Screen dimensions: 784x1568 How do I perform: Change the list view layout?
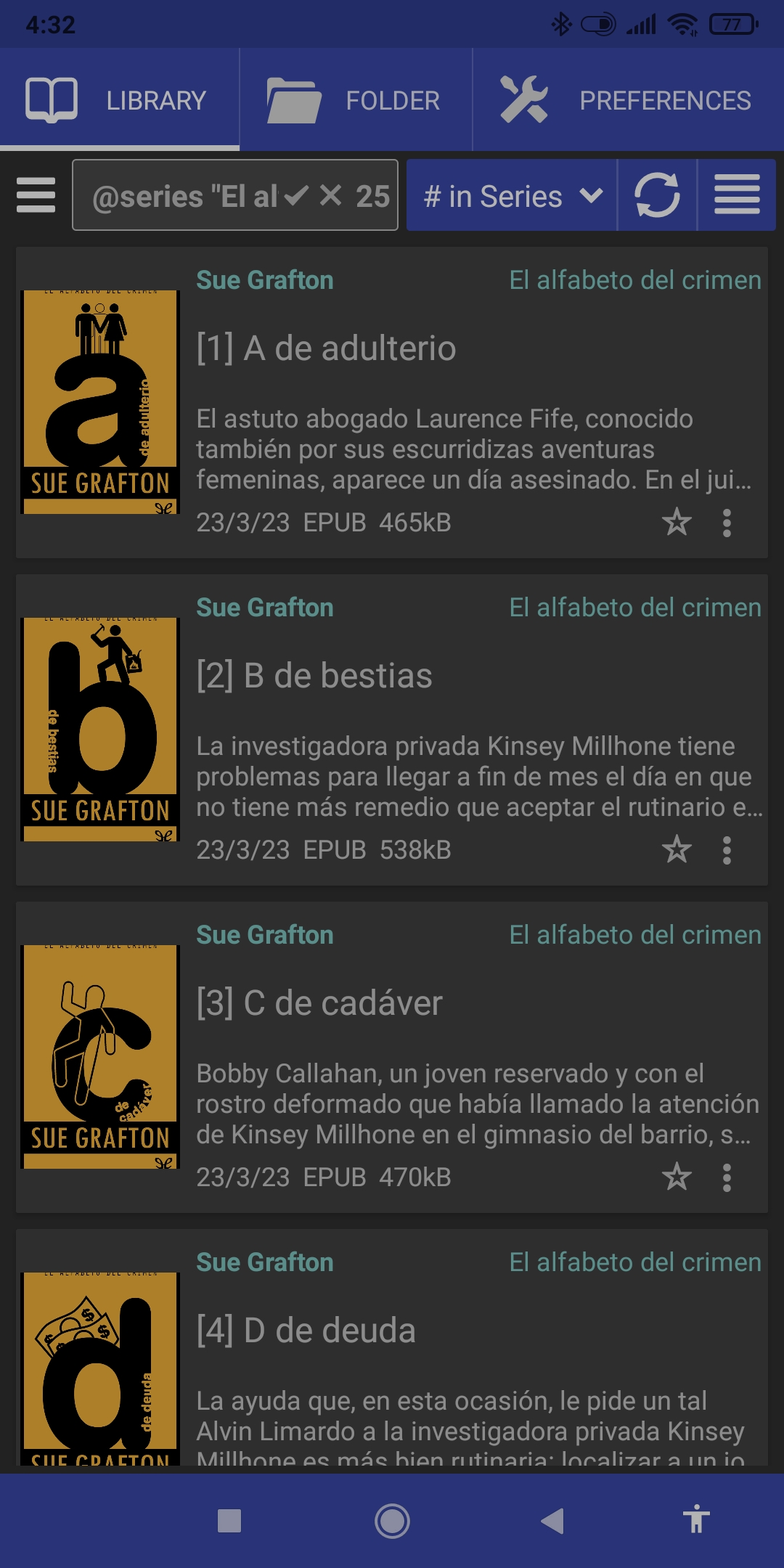[737, 195]
